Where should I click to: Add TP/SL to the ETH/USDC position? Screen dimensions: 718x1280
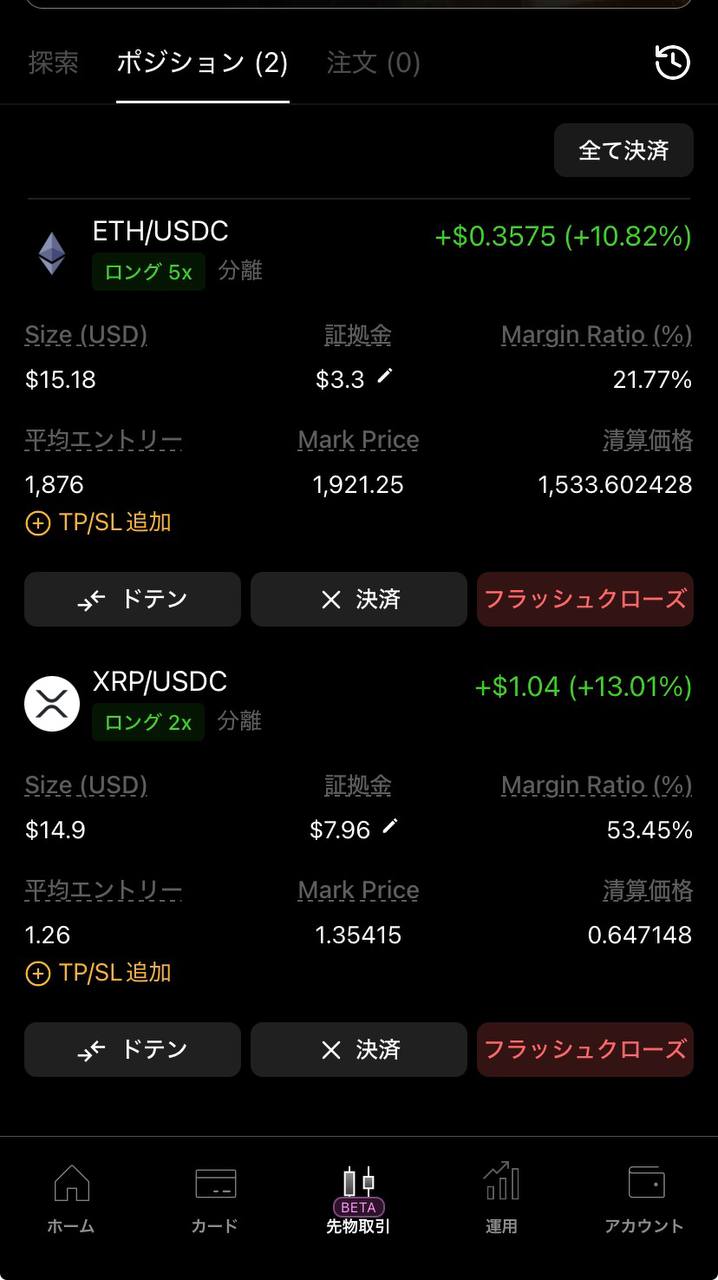coord(98,523)
